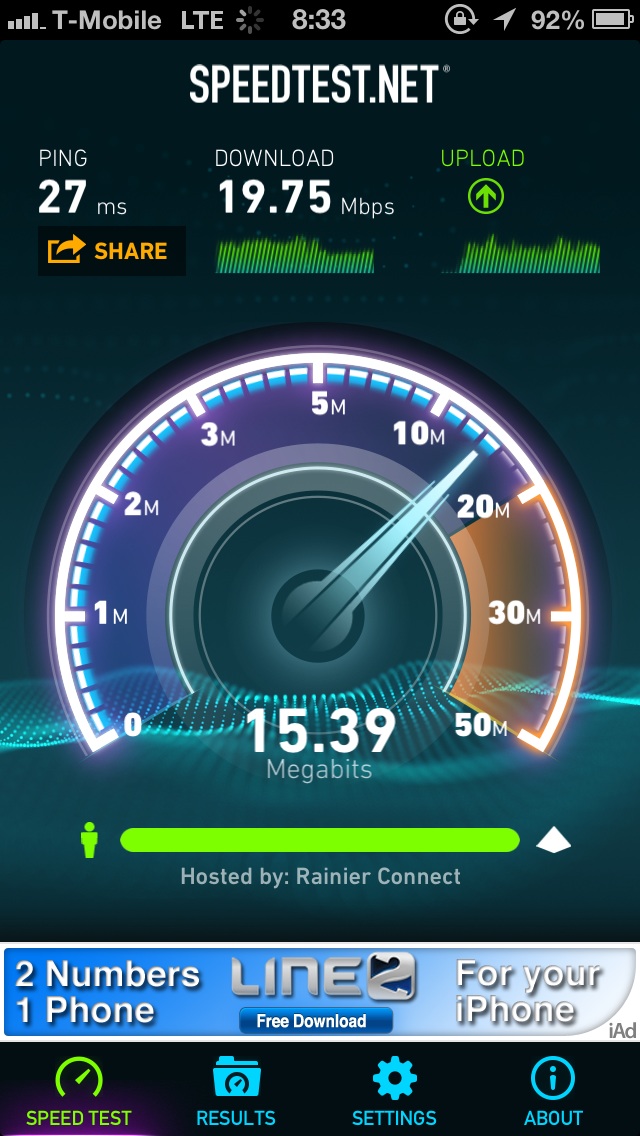Open the Results tab
This screenshot has width=640, height=1136.
[x=236, y=1093]
